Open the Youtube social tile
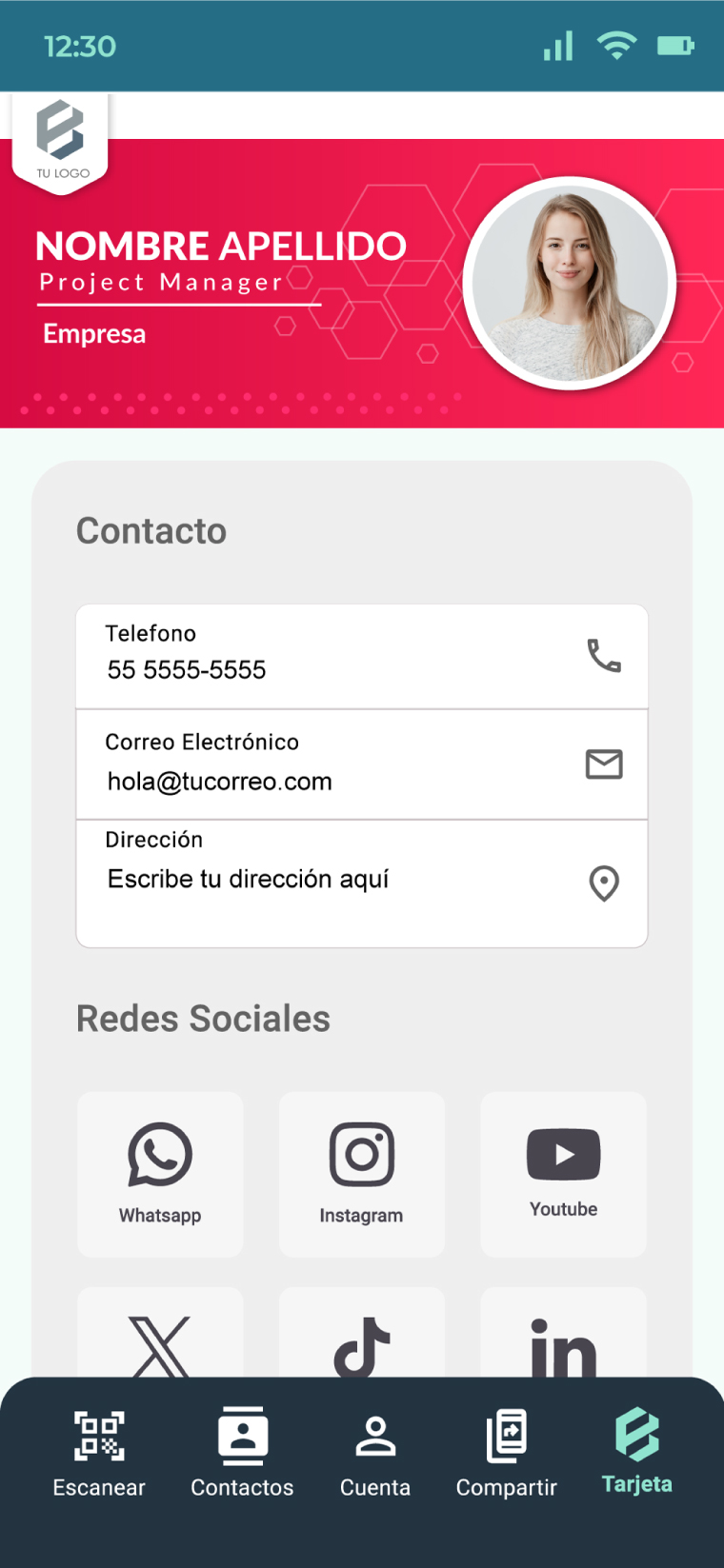This screenshot has width=724, height=1568. [x=563, y=1173]
